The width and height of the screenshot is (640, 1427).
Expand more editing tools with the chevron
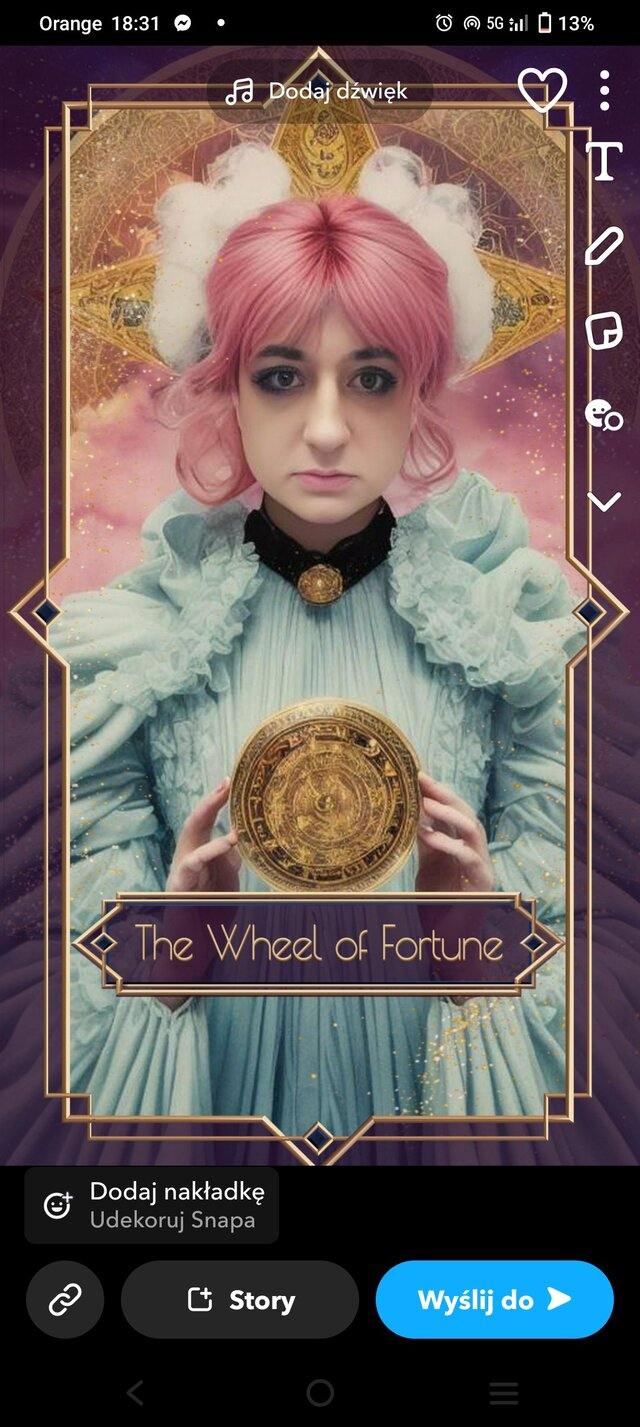(x=605, y=502)
